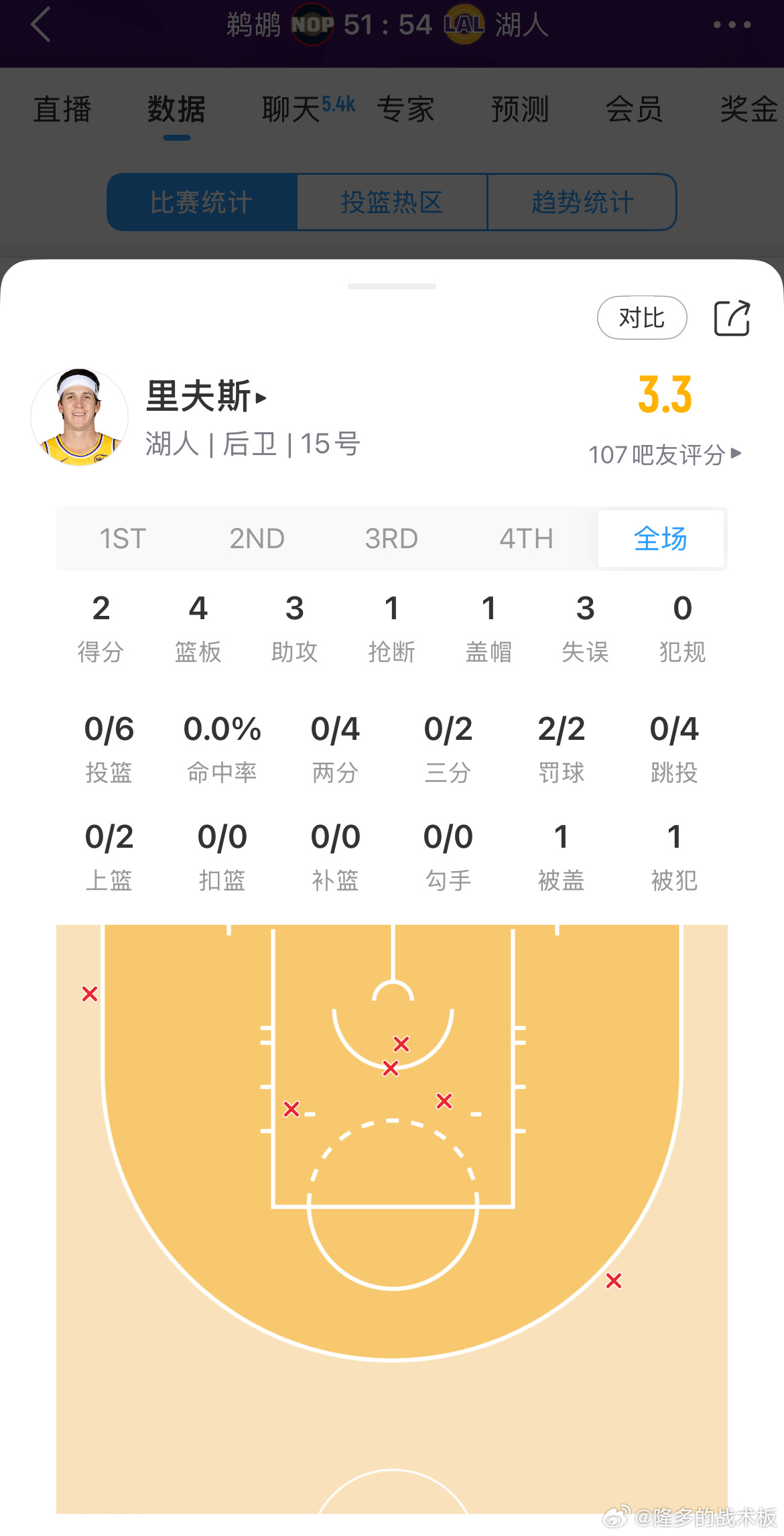Switch to the 专家 tab
The width and height of the screenshot is (784, 1536).
point(407,109)
